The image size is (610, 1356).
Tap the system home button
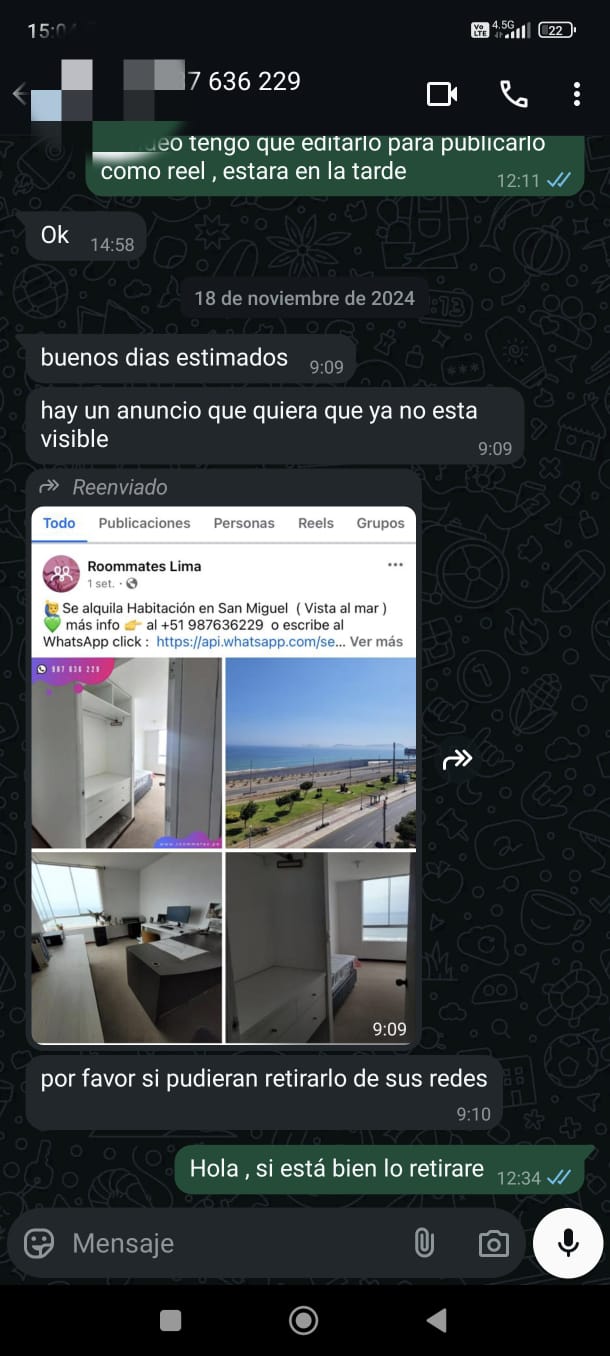303,1320
